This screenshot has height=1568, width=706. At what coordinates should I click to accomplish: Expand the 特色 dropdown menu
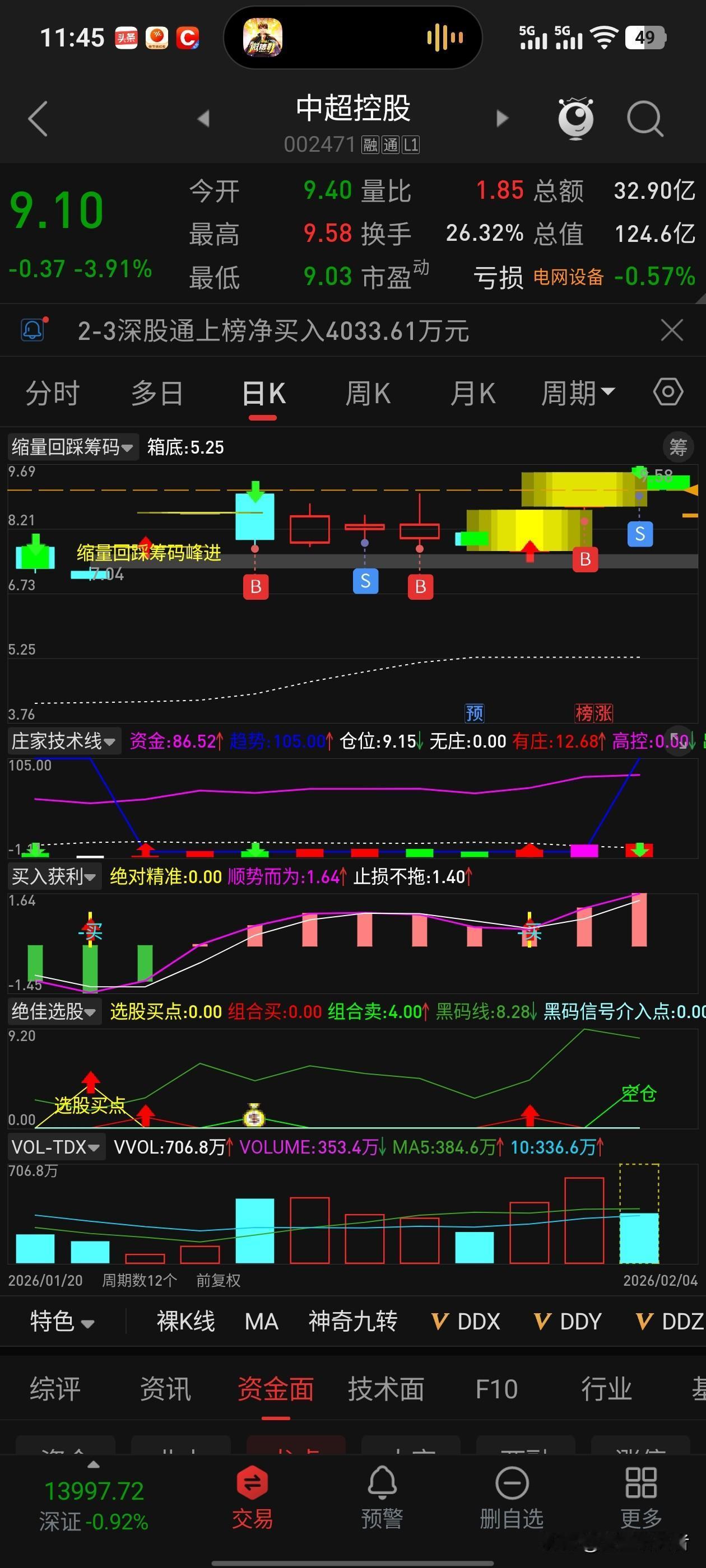[61, 1322]
